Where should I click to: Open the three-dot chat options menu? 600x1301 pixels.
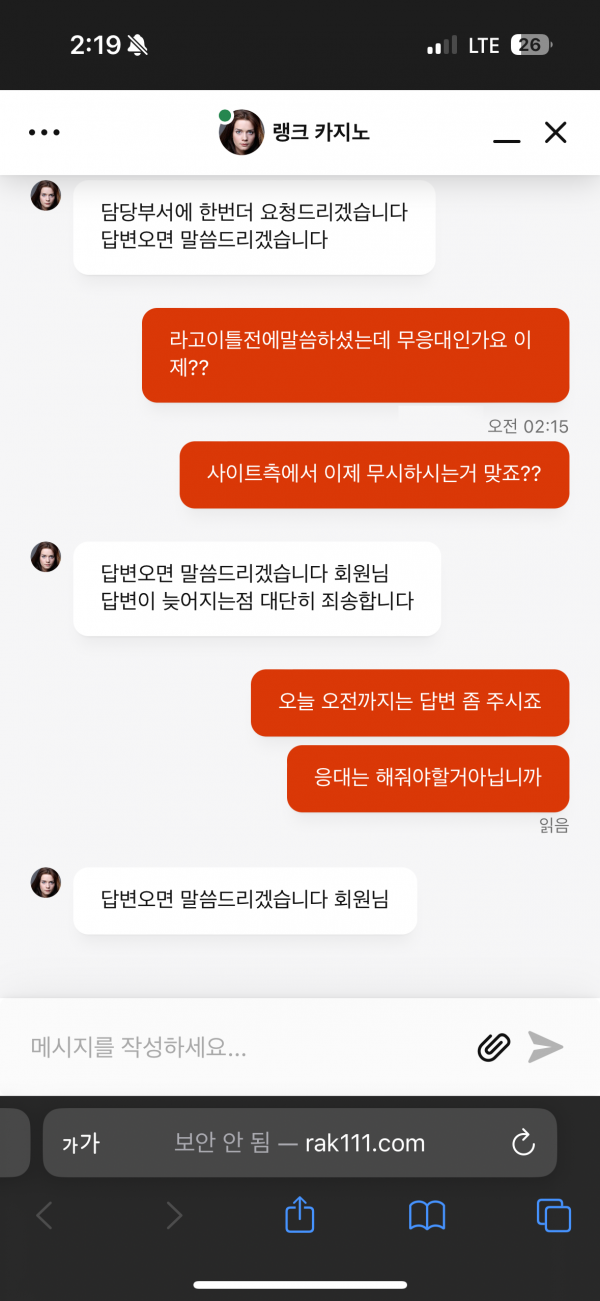click(x=44, y=132)
